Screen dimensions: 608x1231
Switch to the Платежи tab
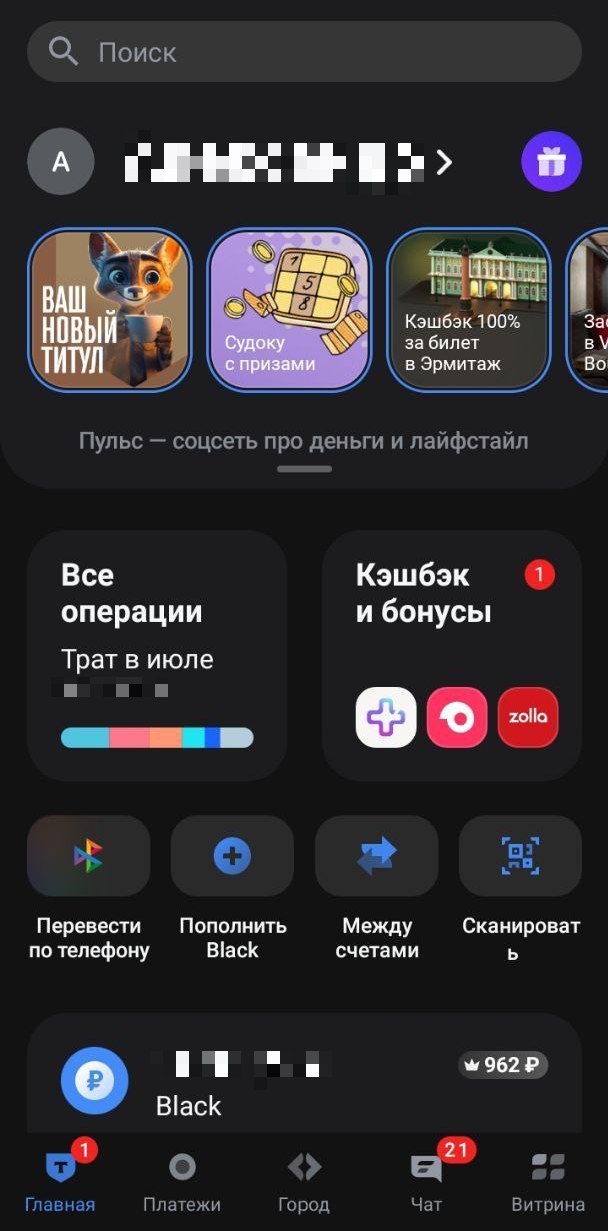click(182, 1182)
